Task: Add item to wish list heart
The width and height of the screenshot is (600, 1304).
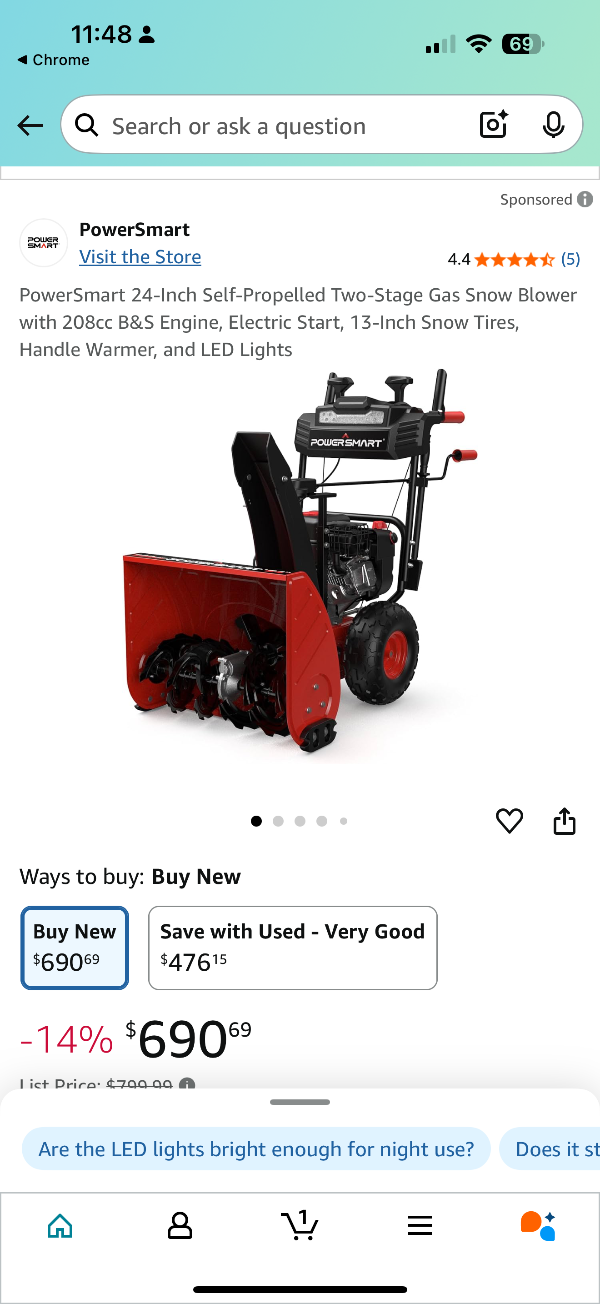Action: (x=510, y=822)
